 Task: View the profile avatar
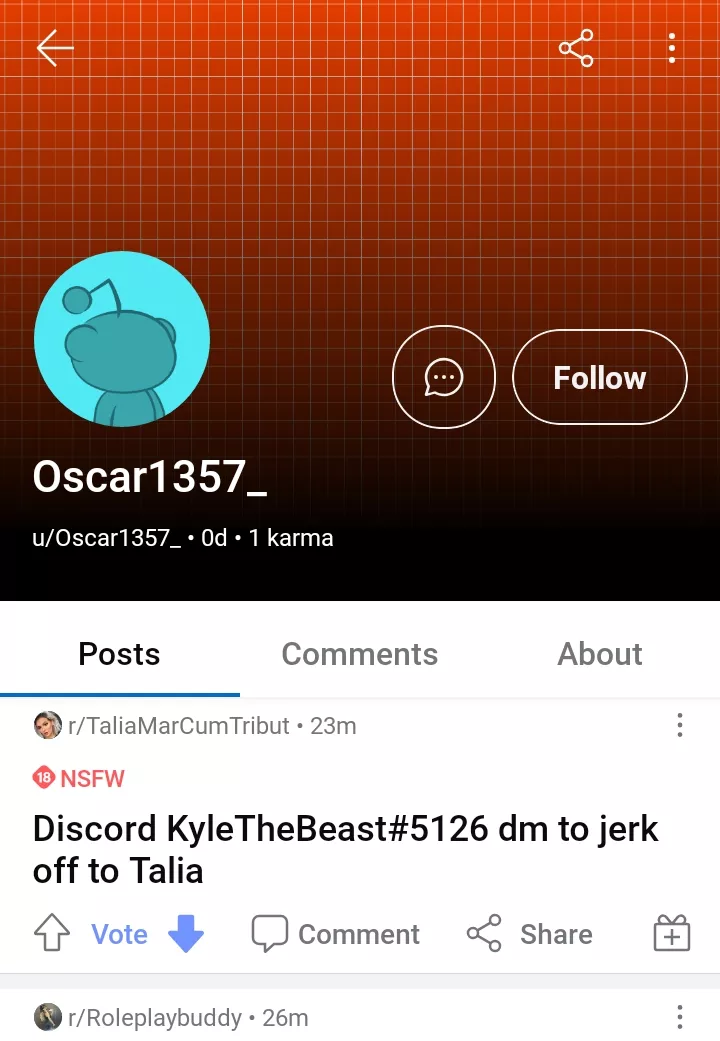tap(122, 339)
